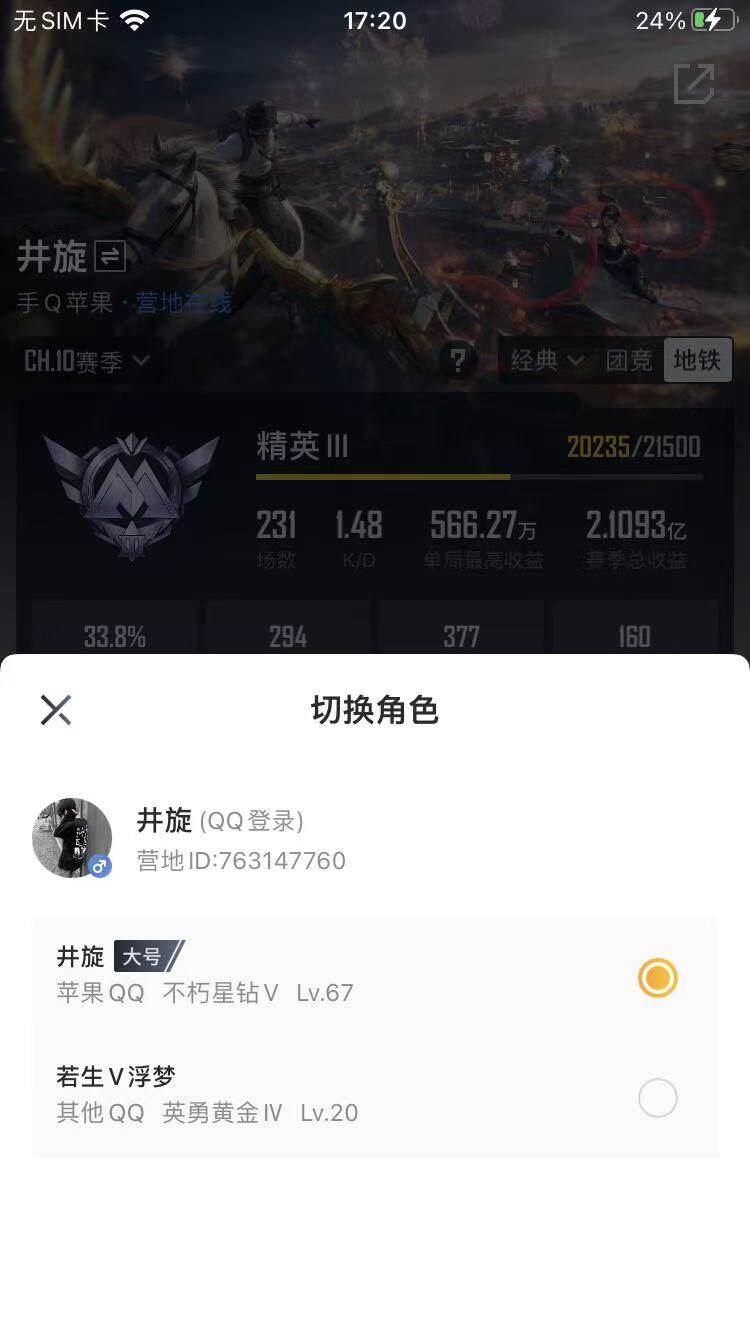
Task: Tap 营地ID:763147760 text
Action: 240,861
